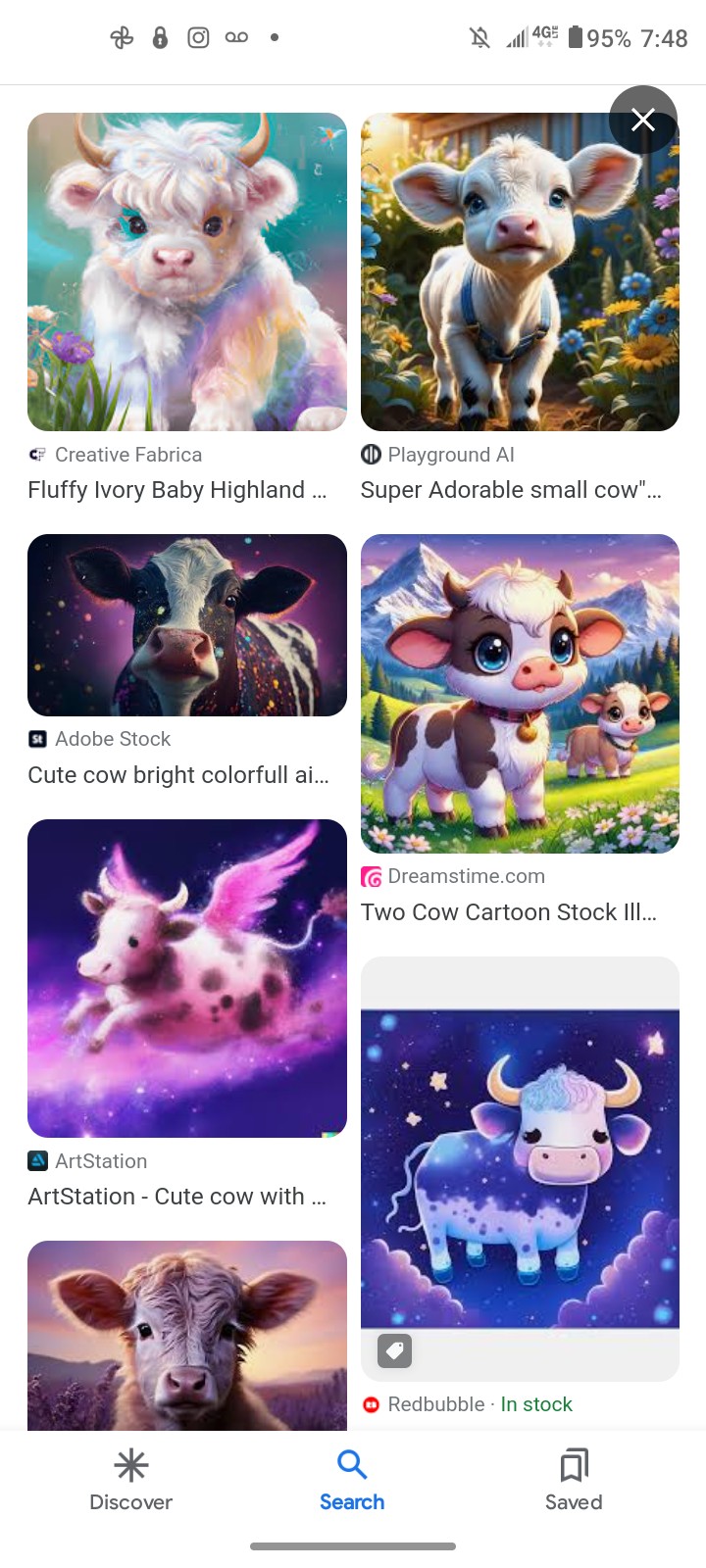The image size is (706, 1568).
Task: Switch to the Discover tab
Action: click(x=130, y=1480)
